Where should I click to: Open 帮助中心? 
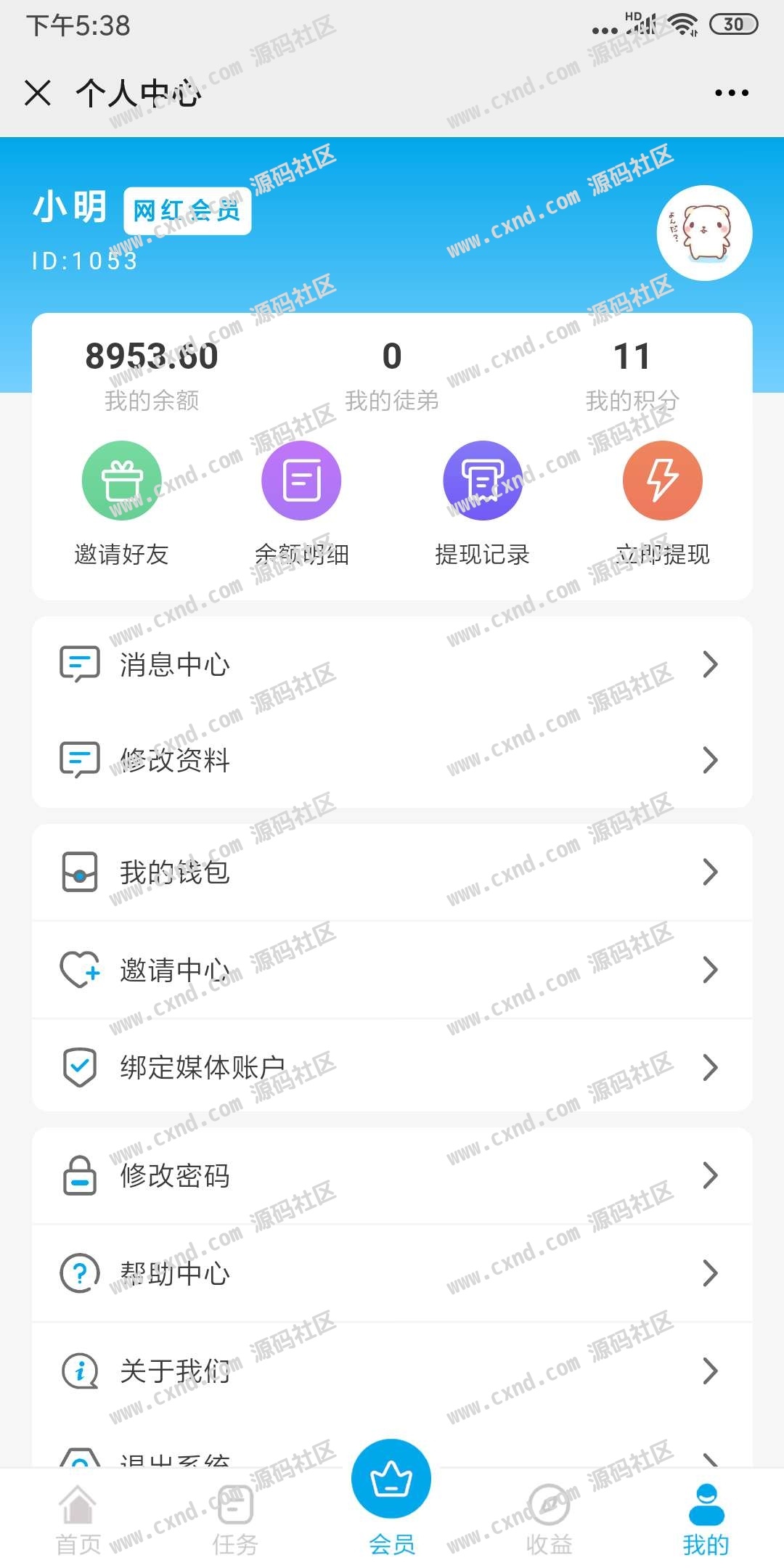tap(392, 1273)
